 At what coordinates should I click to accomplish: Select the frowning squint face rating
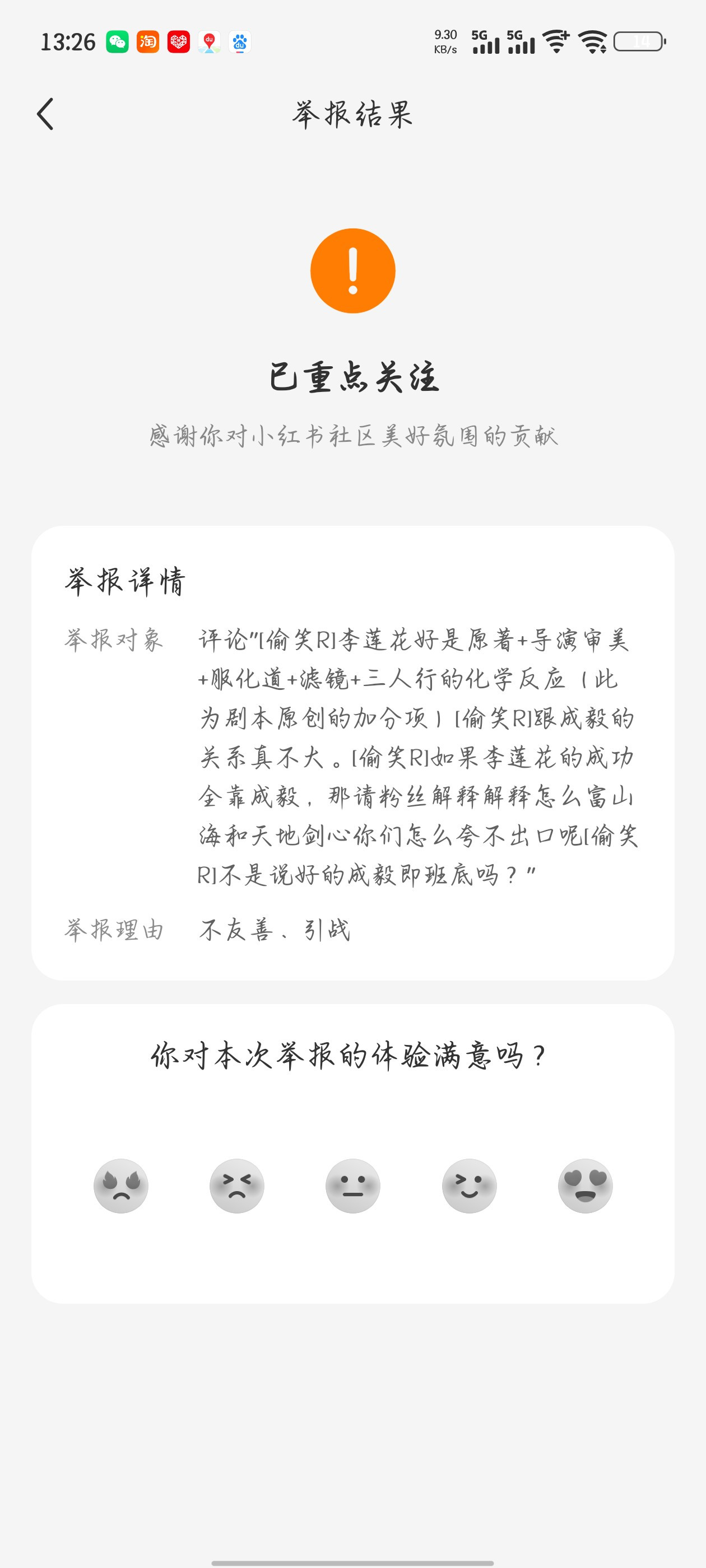[237, 1185]
